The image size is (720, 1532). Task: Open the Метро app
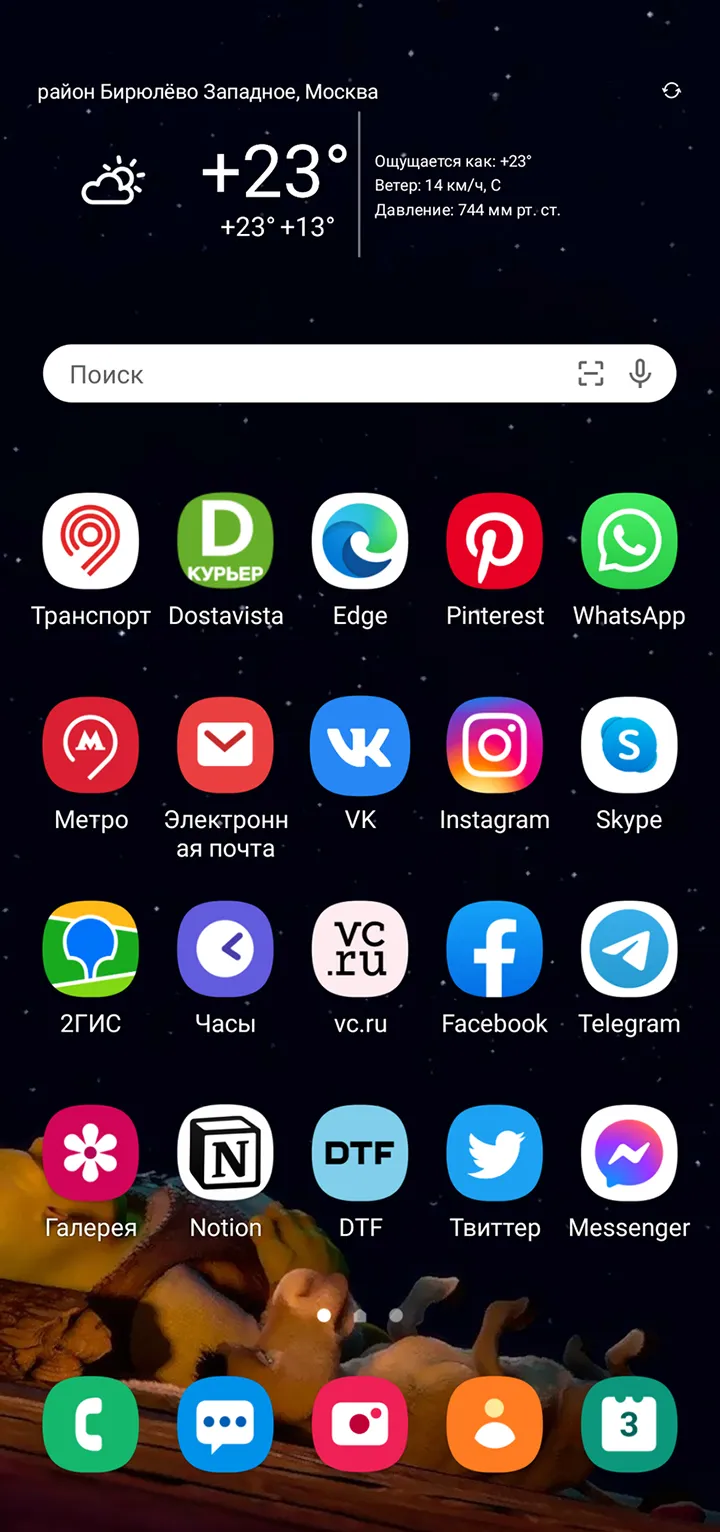click(91, 745)
